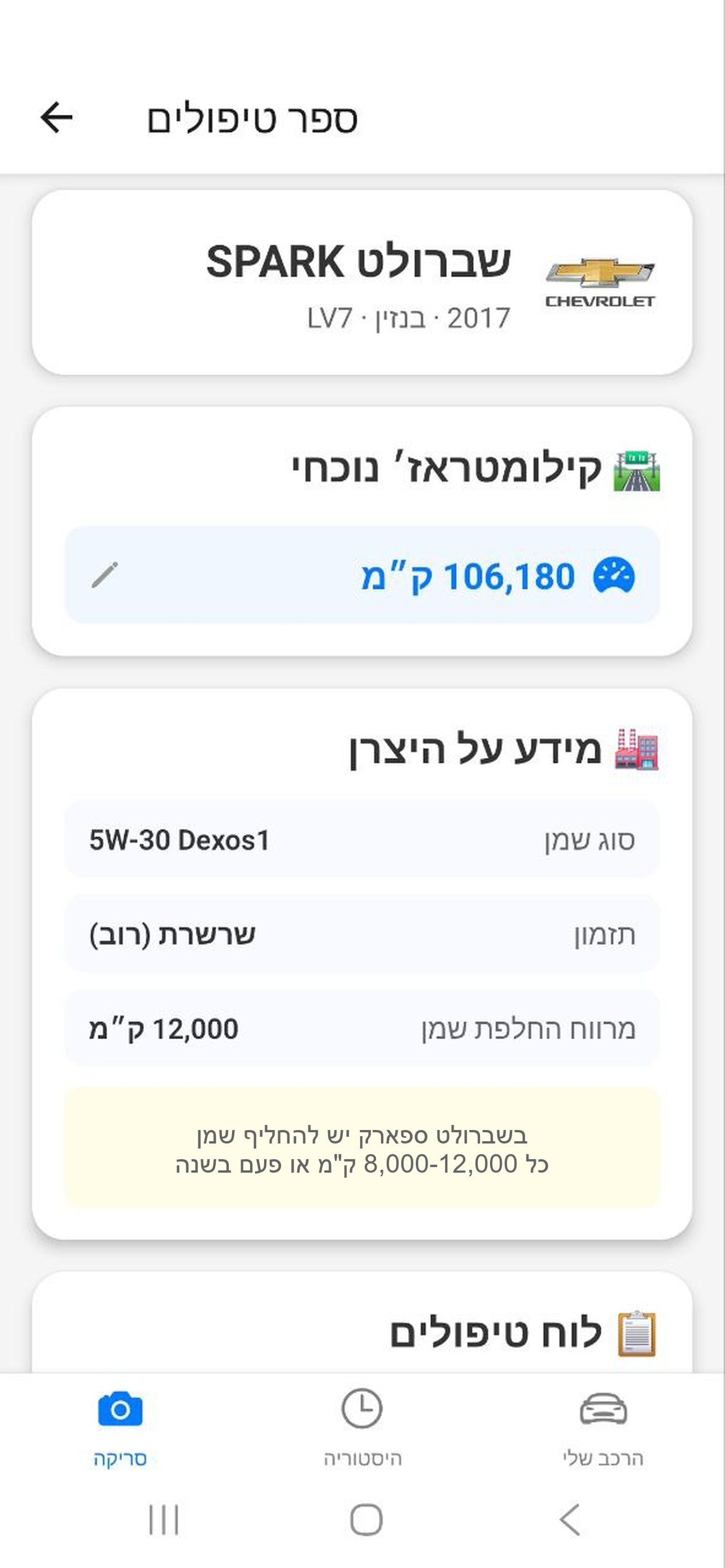
Task: Tap the blue speedometer icon beside 106,180
Action: [x=617, y=575]
